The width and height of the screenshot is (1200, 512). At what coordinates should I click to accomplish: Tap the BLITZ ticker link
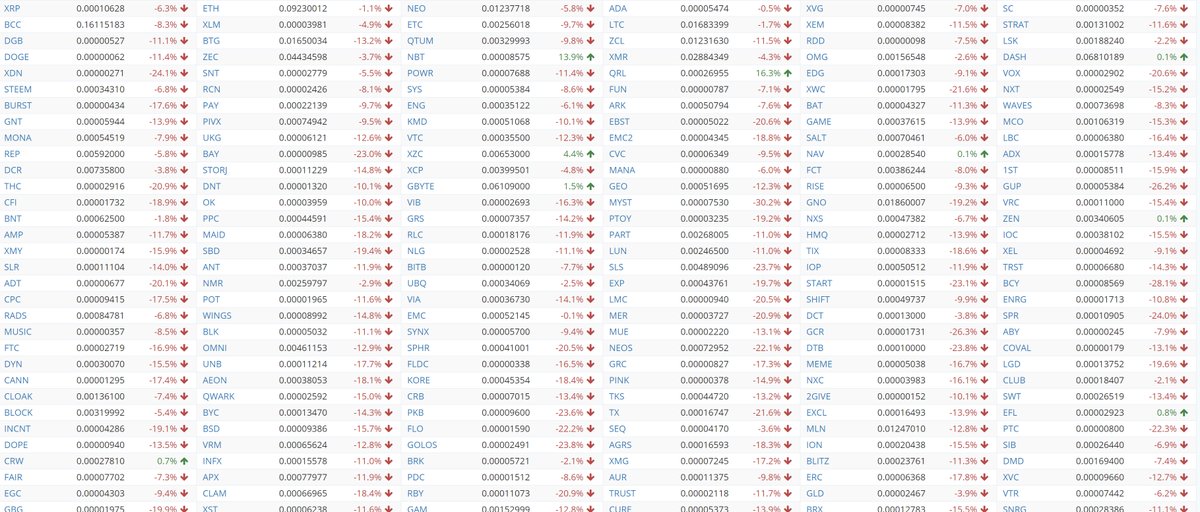coord(820,460)
